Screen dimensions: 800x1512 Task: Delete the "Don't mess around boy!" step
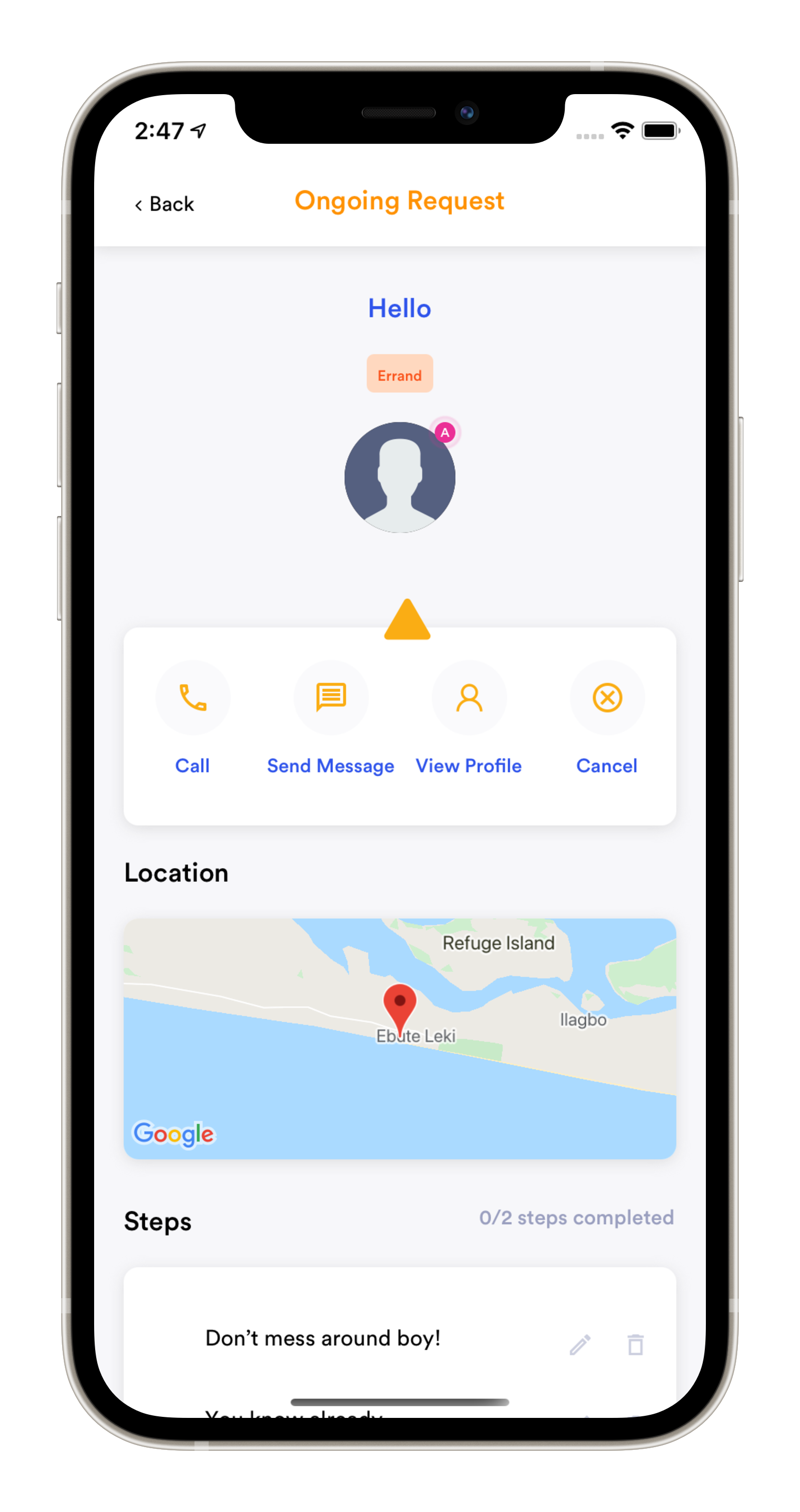click(635, 1344)
